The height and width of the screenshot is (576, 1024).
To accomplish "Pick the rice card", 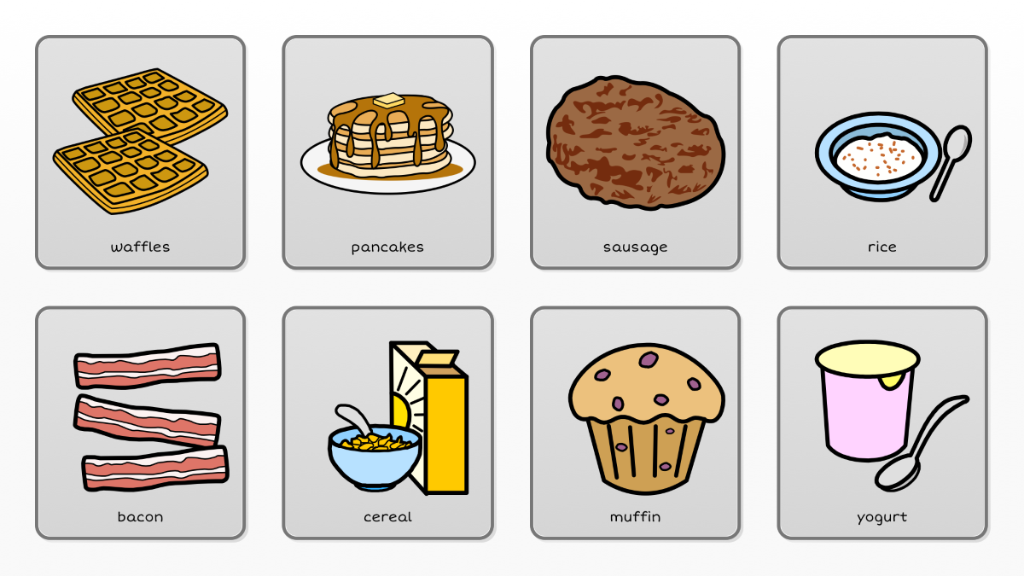I will coord(882,152).
